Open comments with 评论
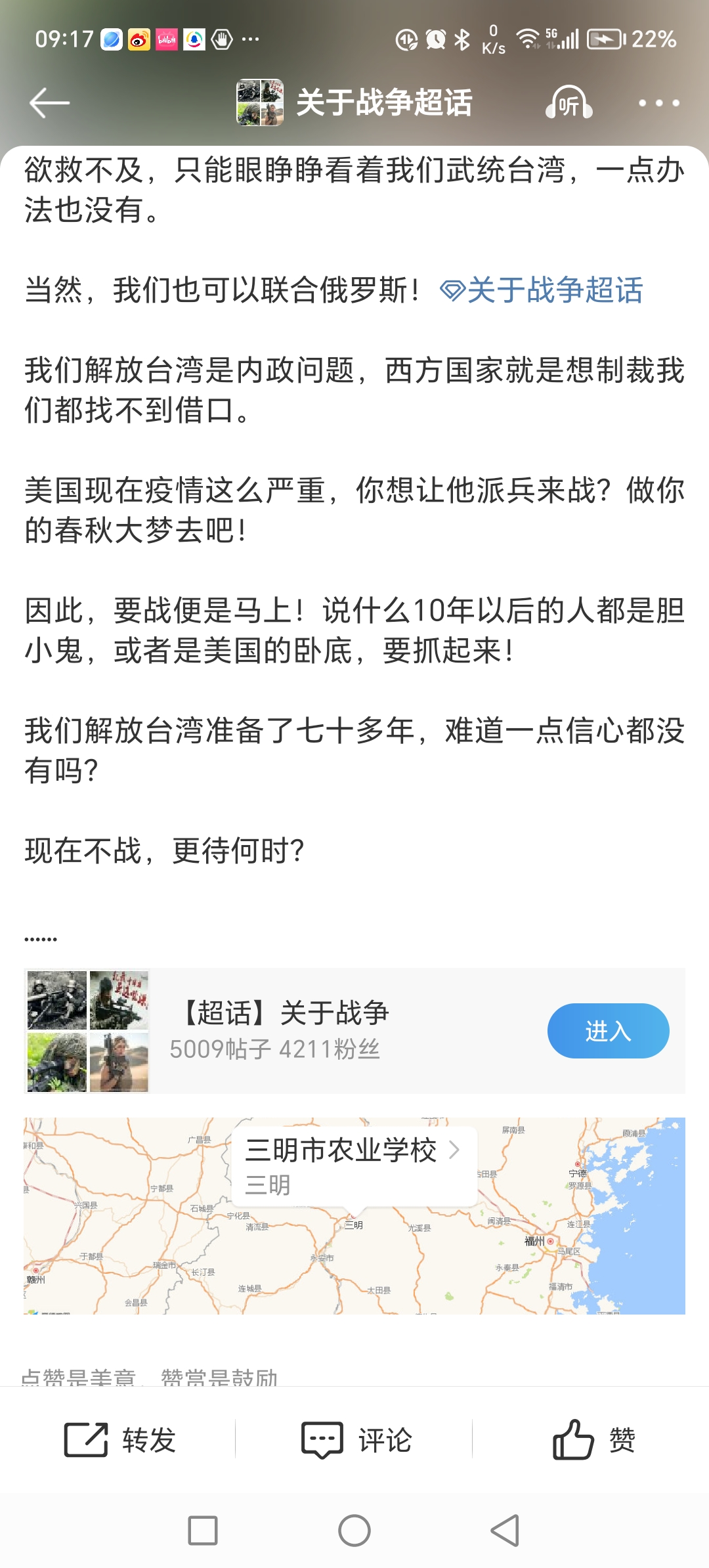 [356, 1440]
